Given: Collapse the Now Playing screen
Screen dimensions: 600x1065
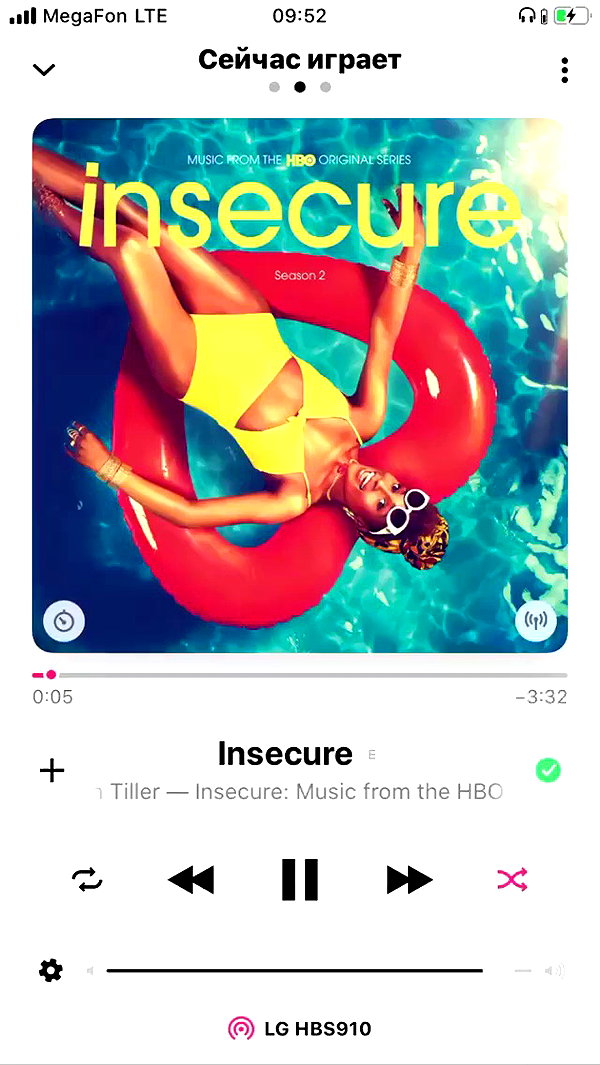Looking at the screenshot, I should point(44,69).
